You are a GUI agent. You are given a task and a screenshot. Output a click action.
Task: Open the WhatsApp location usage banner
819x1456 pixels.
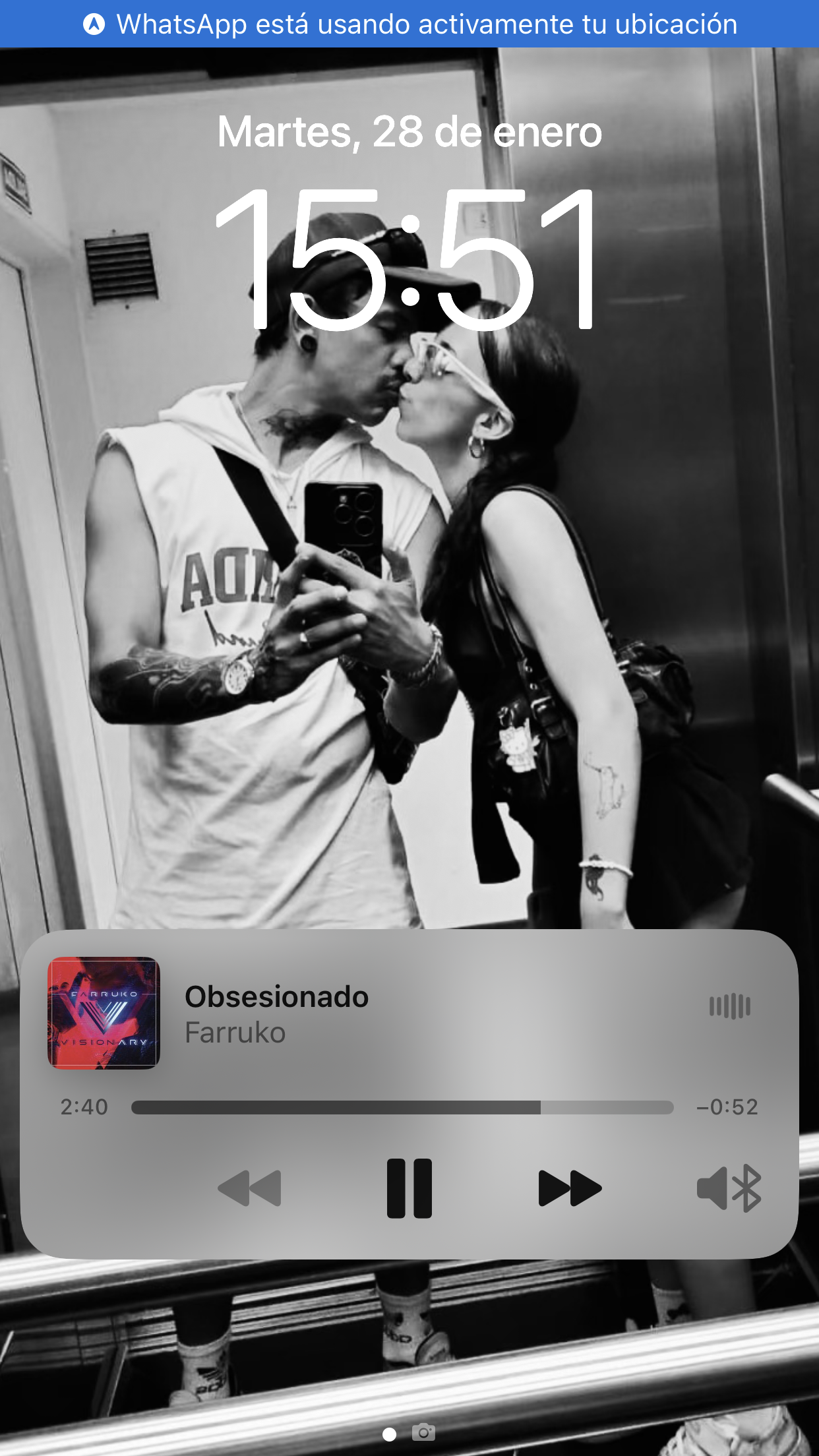[409, 24]
